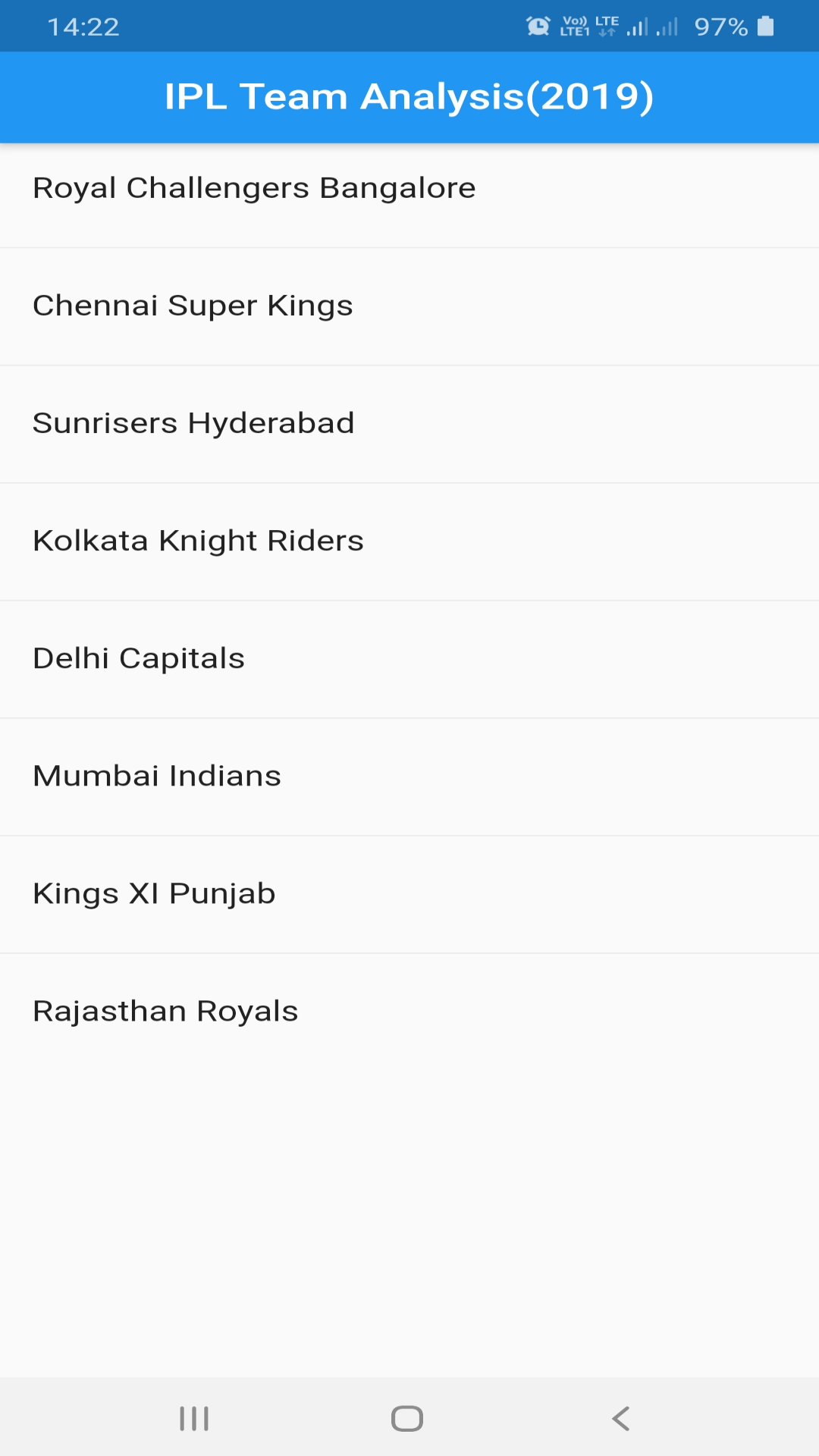View Kolkata Knight Riders analysis
819x1456 pixels.
click(409, 541)
